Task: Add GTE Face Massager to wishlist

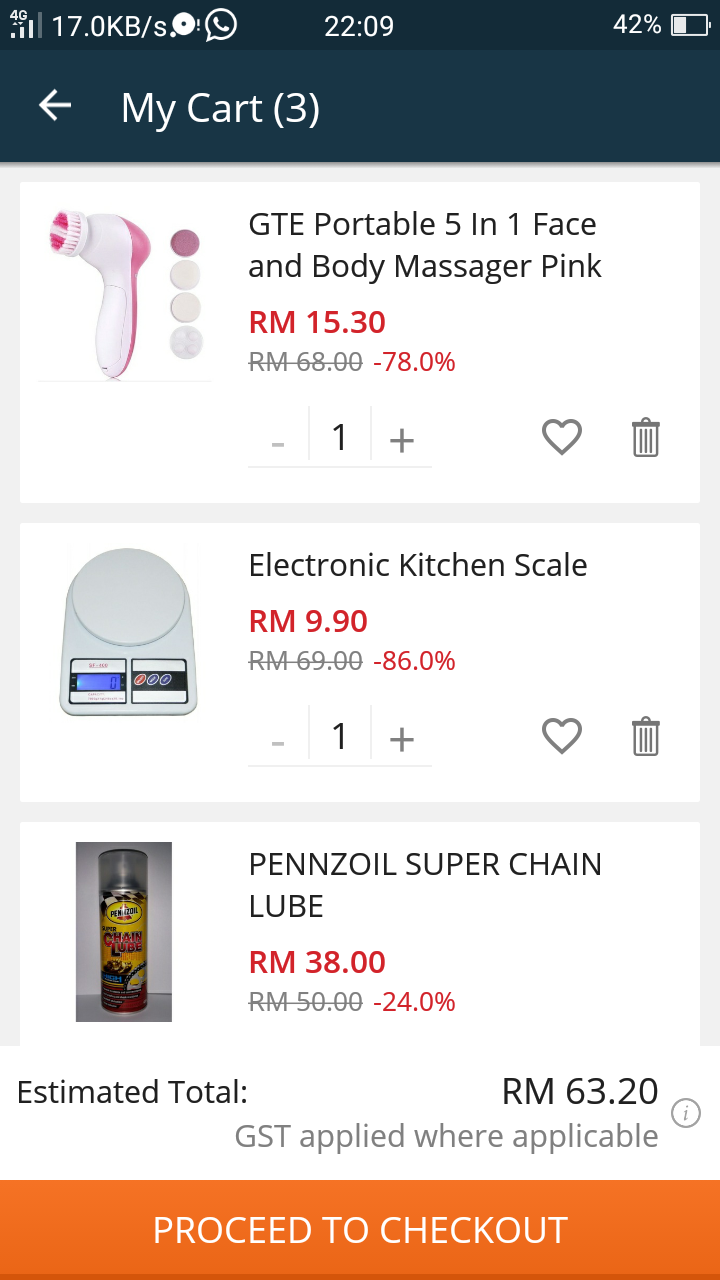Action: [562, 437]
